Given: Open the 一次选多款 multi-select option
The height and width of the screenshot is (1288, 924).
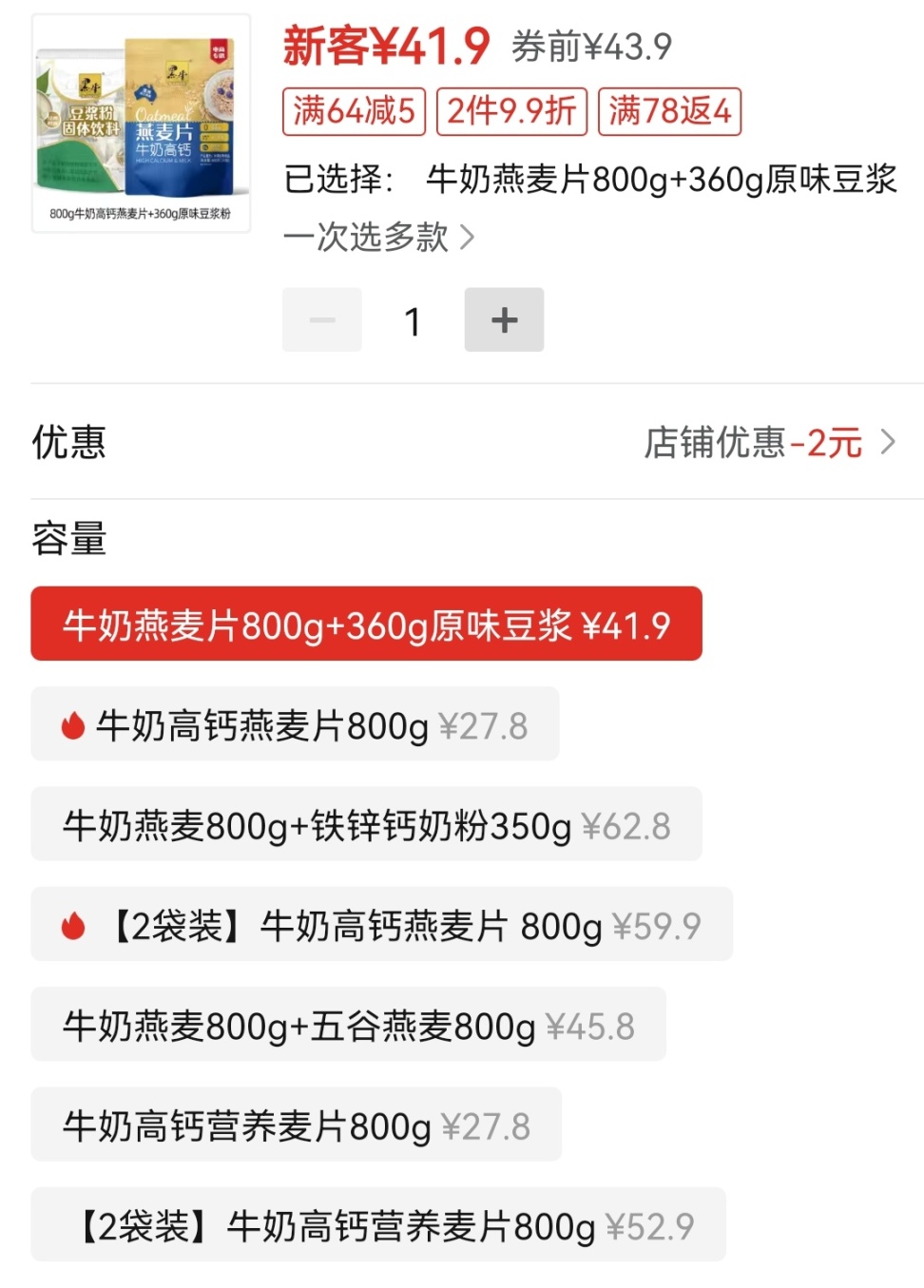Looking at the screenshot, I should [378, 238].
